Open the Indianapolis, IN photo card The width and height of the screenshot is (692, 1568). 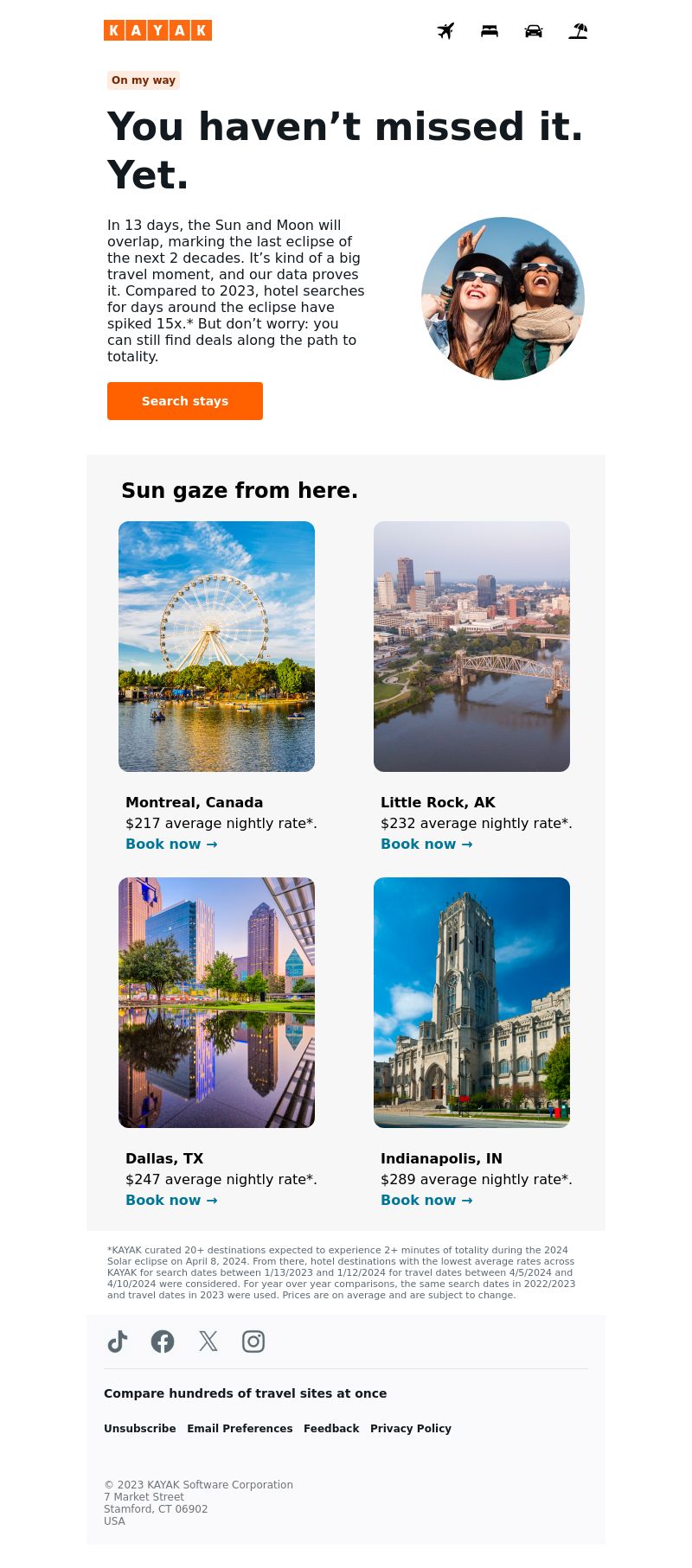click(471, 1003)
